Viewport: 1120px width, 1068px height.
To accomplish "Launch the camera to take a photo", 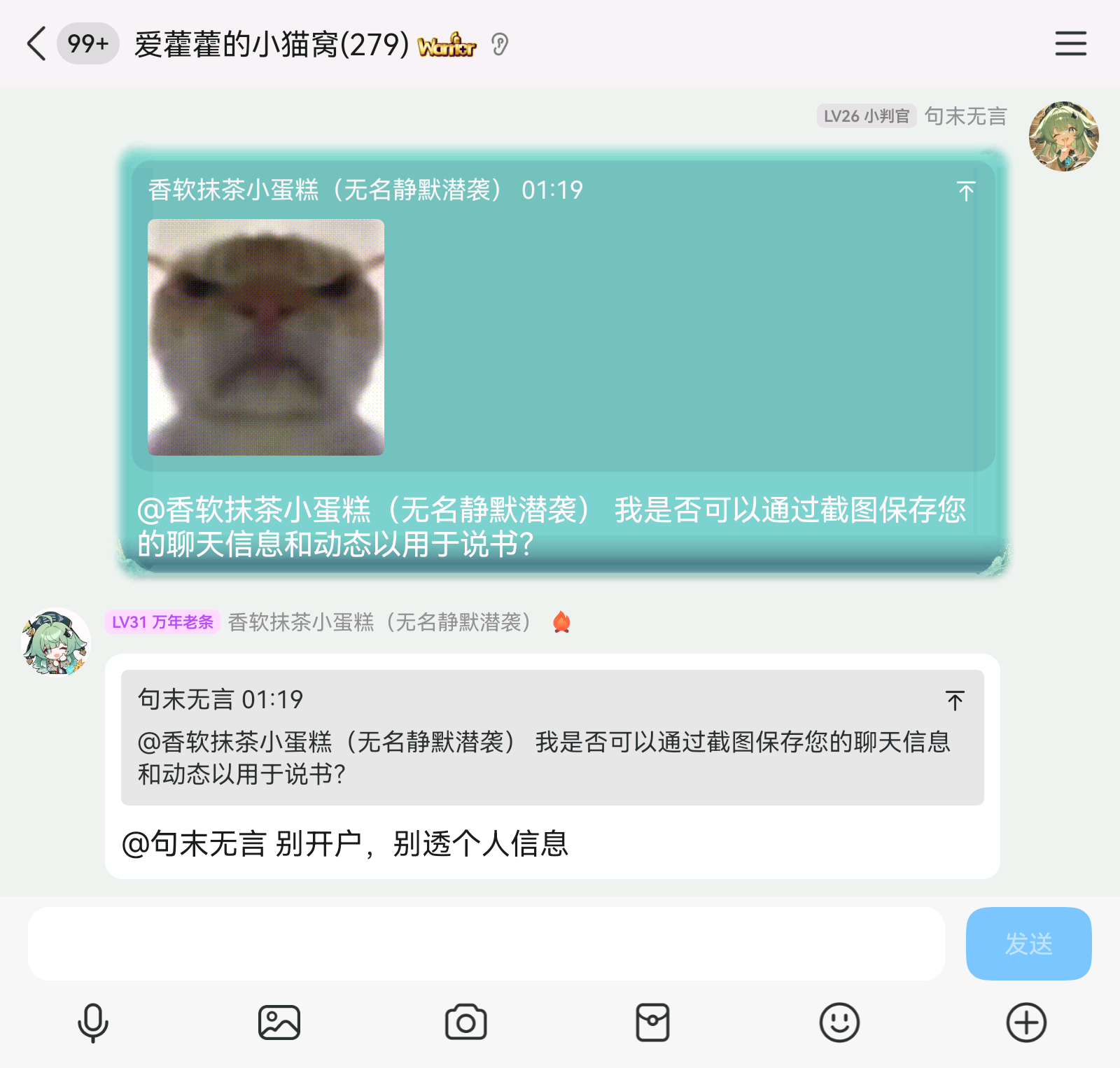I will (x=465, y=1023).
